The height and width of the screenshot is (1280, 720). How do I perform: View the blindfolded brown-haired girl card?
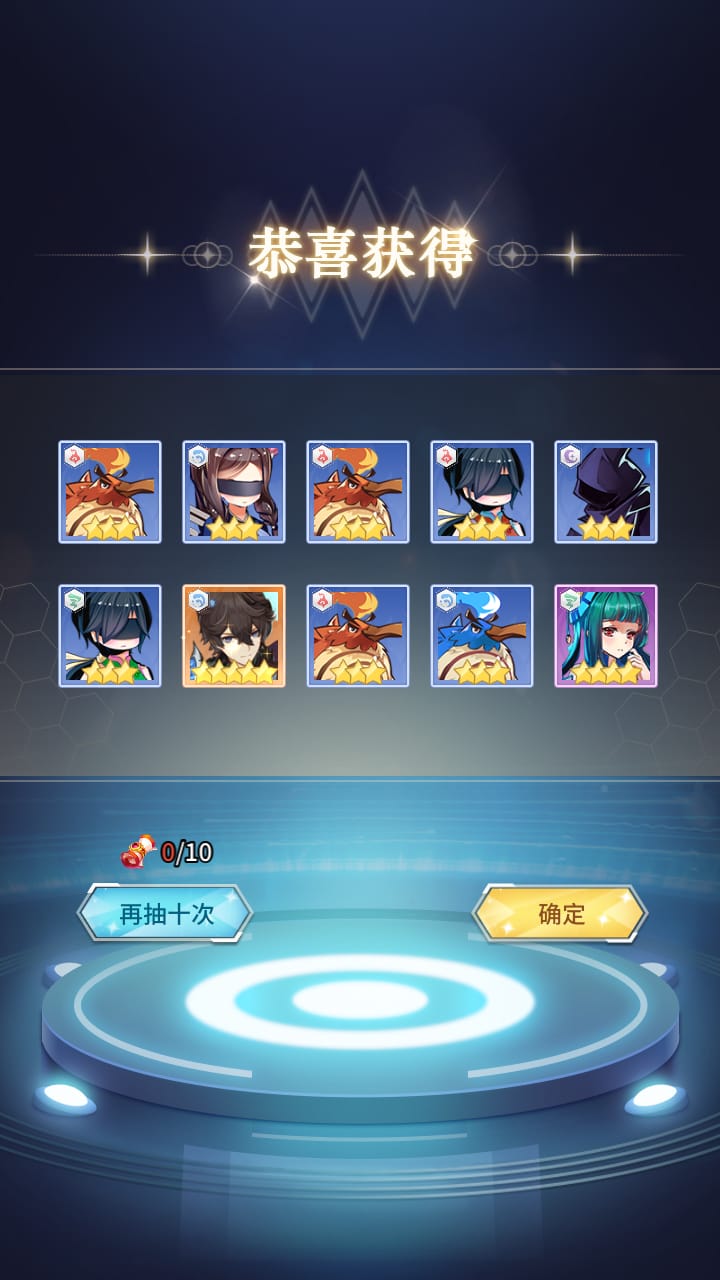(x=234, y=492)
